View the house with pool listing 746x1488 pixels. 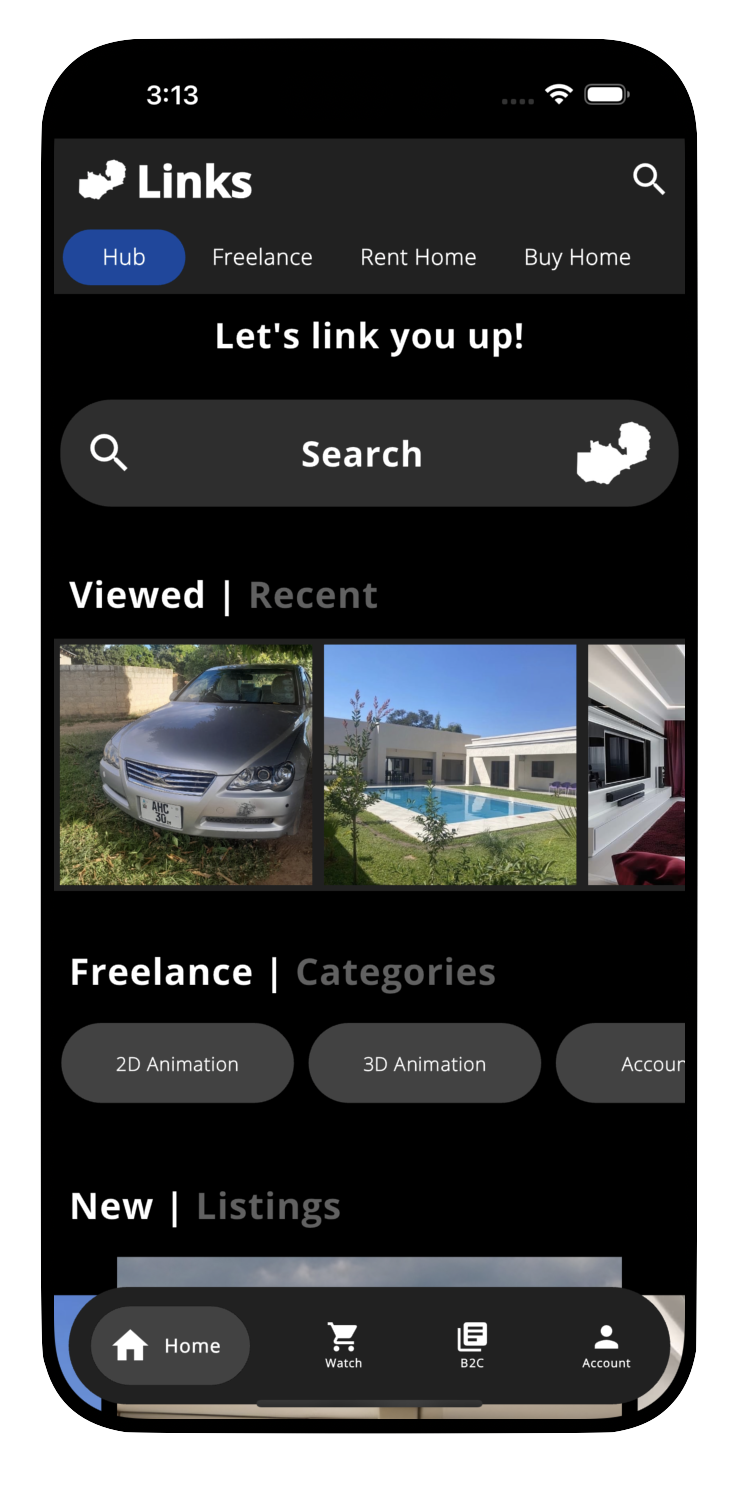tap(450, 765)
